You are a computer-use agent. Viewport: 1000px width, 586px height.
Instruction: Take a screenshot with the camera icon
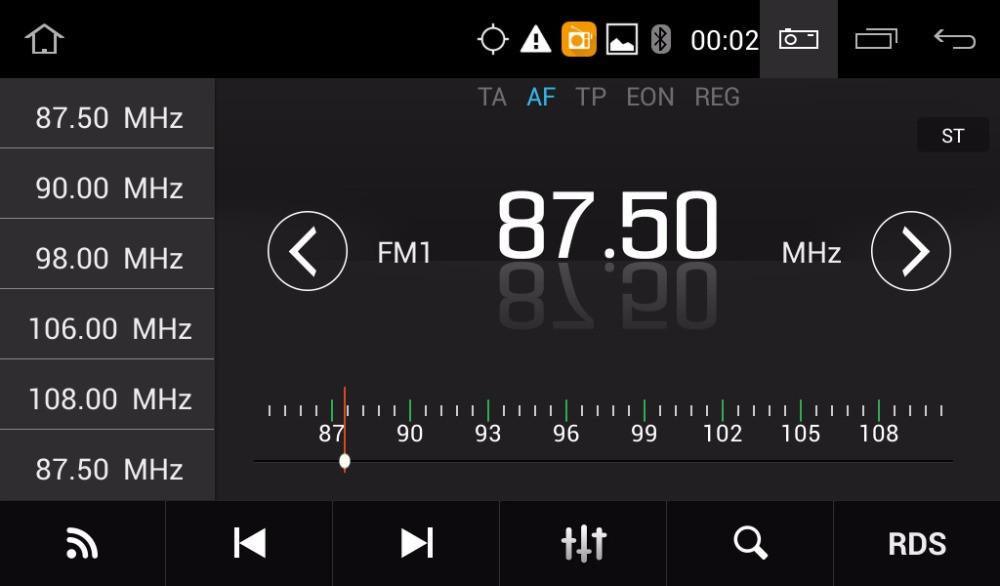pyautogui.click(x=798, y=39)
